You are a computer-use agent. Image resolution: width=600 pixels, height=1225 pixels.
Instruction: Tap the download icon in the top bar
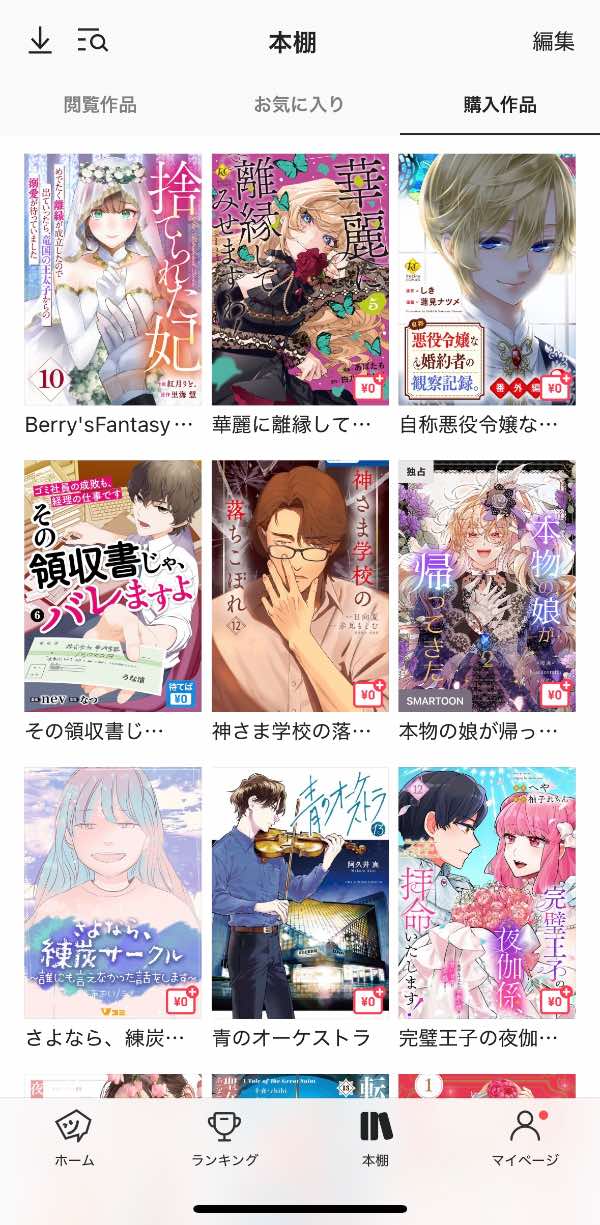(x=40, y=42)
